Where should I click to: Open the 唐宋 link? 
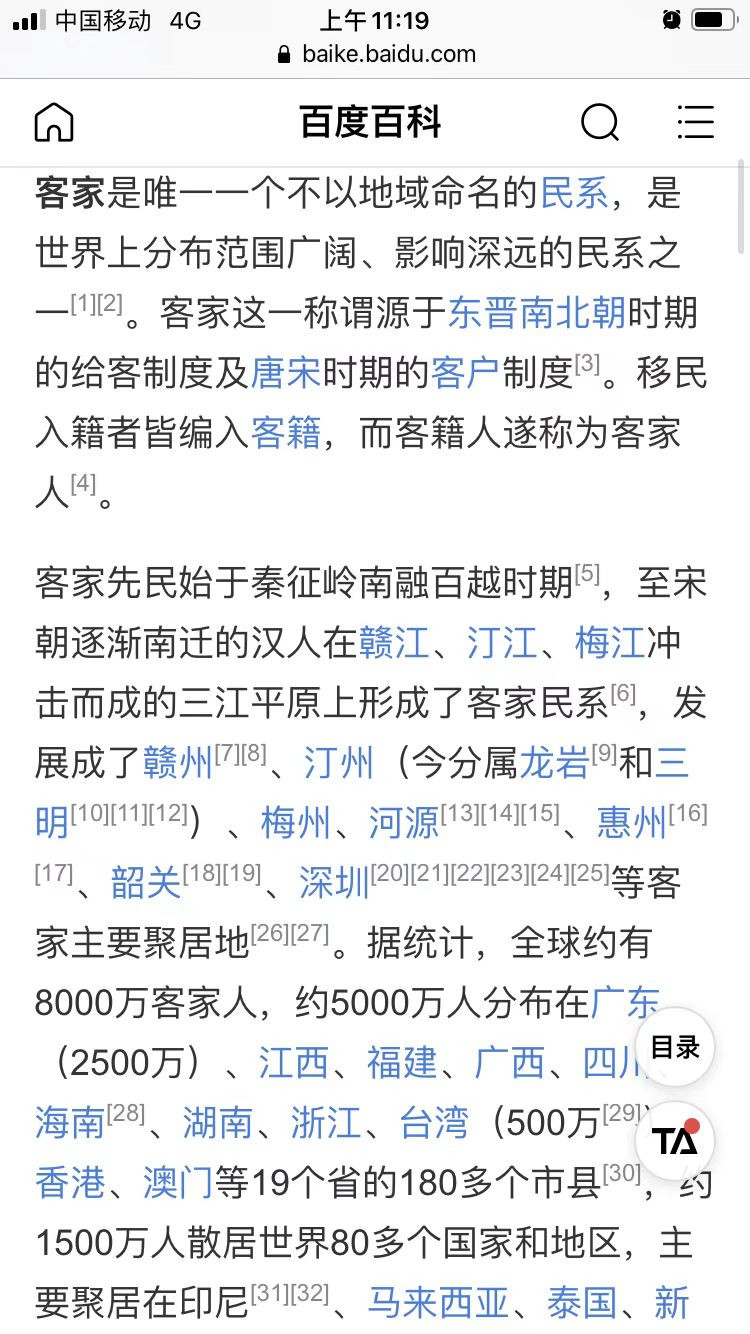tap(286, 373)
